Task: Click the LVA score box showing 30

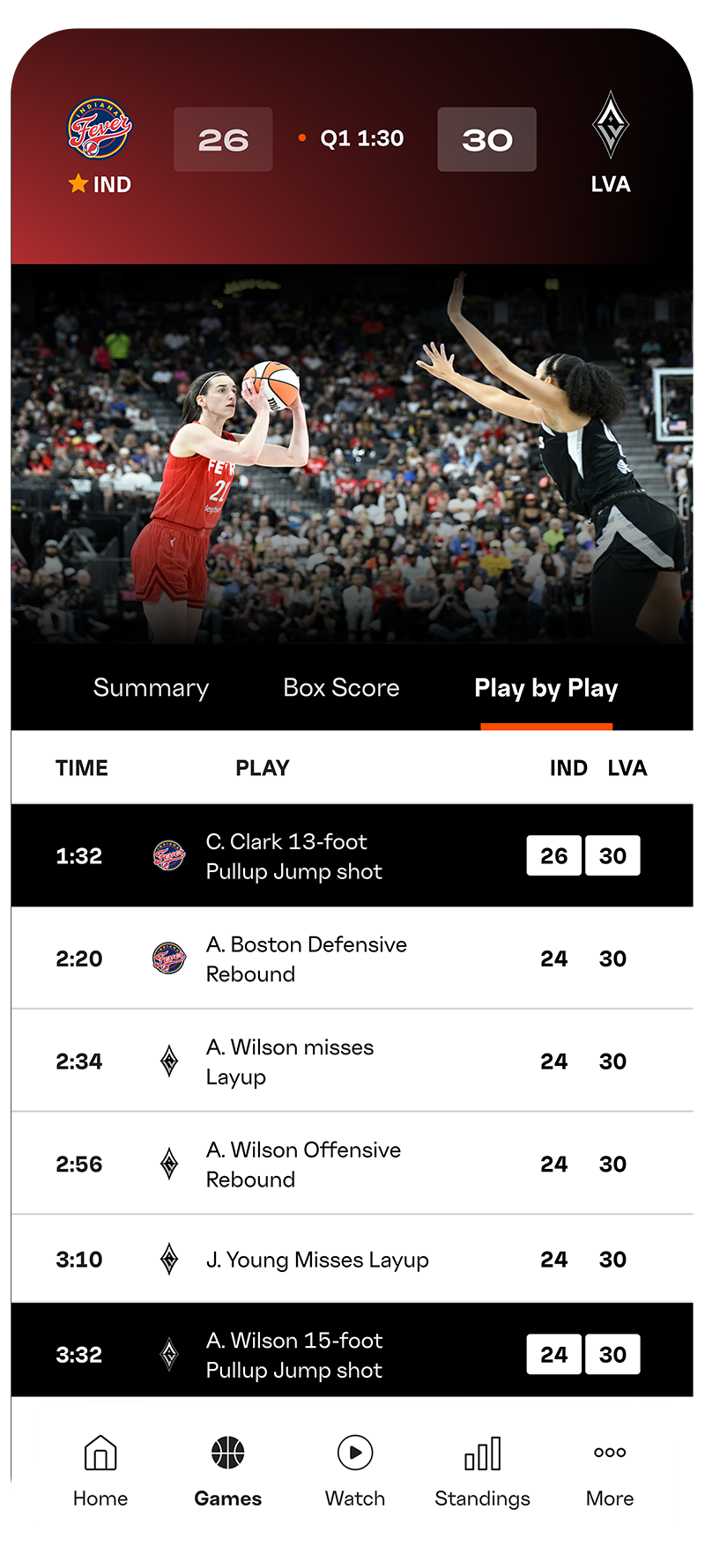Action: tap(486, 139)
